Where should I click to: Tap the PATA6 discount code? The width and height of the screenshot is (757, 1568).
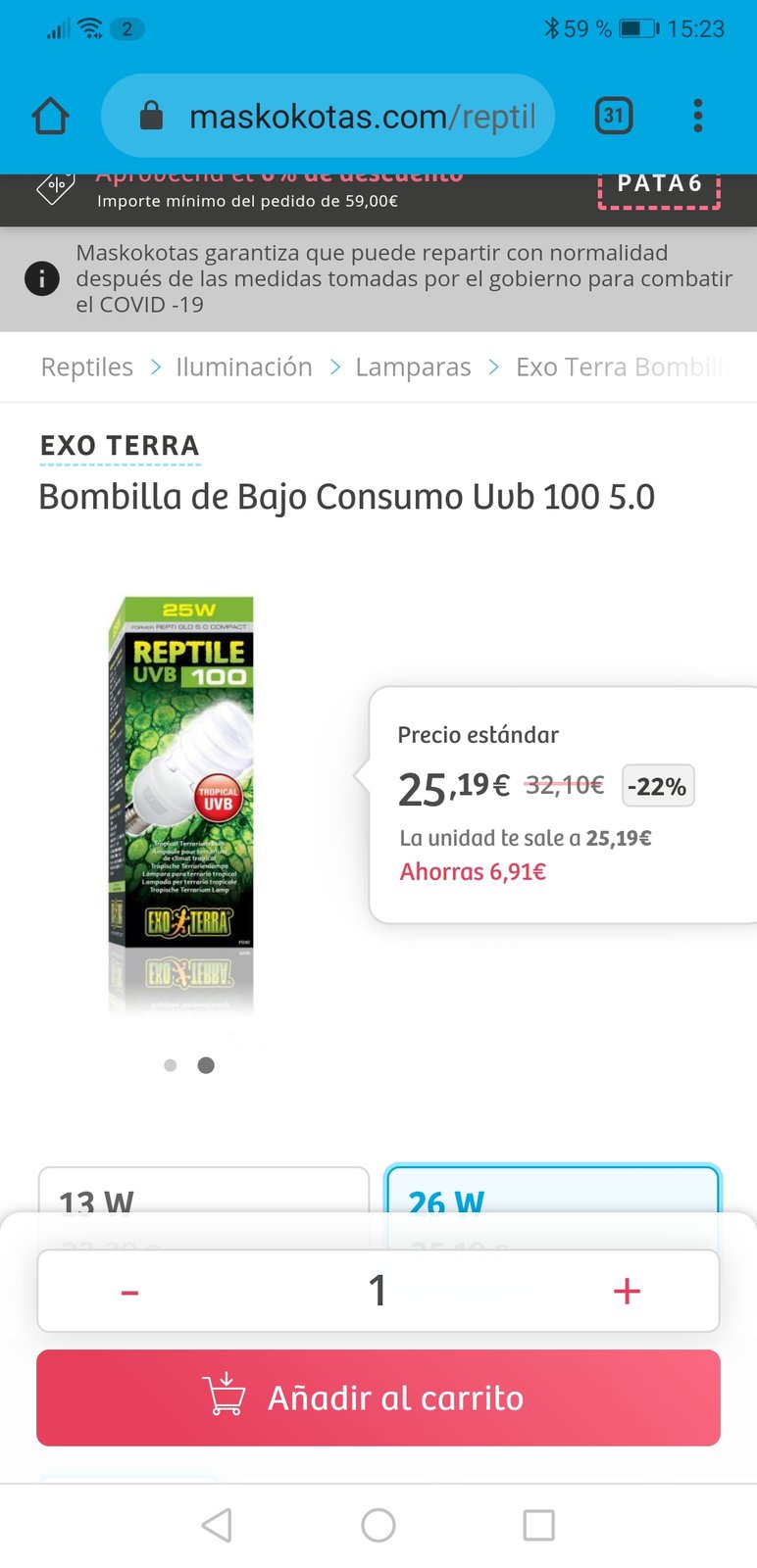pyautogui.click(x=659, y=186)
